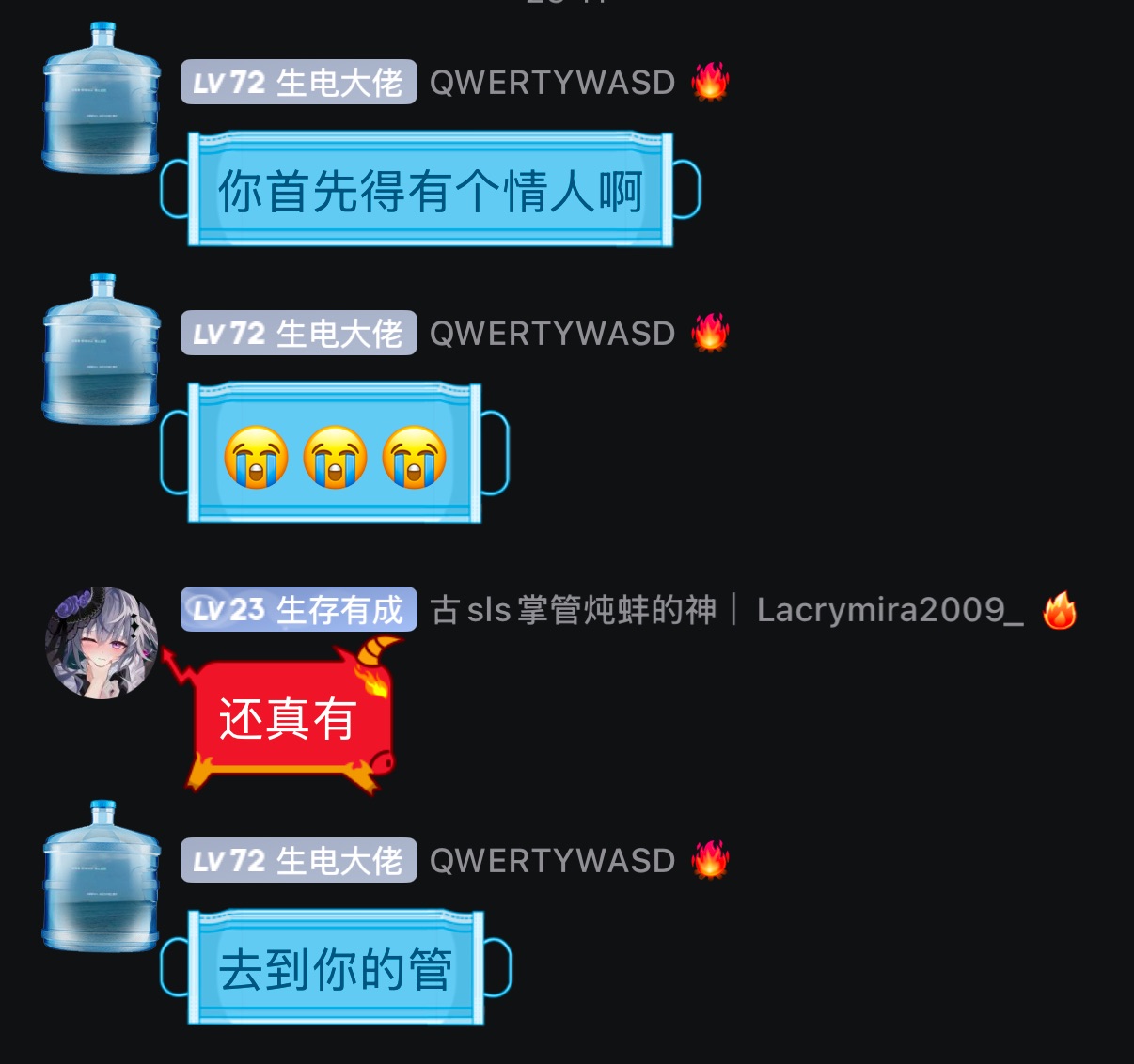Open Lacrymira2009_'s avatar profile
Viewport: 1134px width, 1064px height.
click(102, 643)
